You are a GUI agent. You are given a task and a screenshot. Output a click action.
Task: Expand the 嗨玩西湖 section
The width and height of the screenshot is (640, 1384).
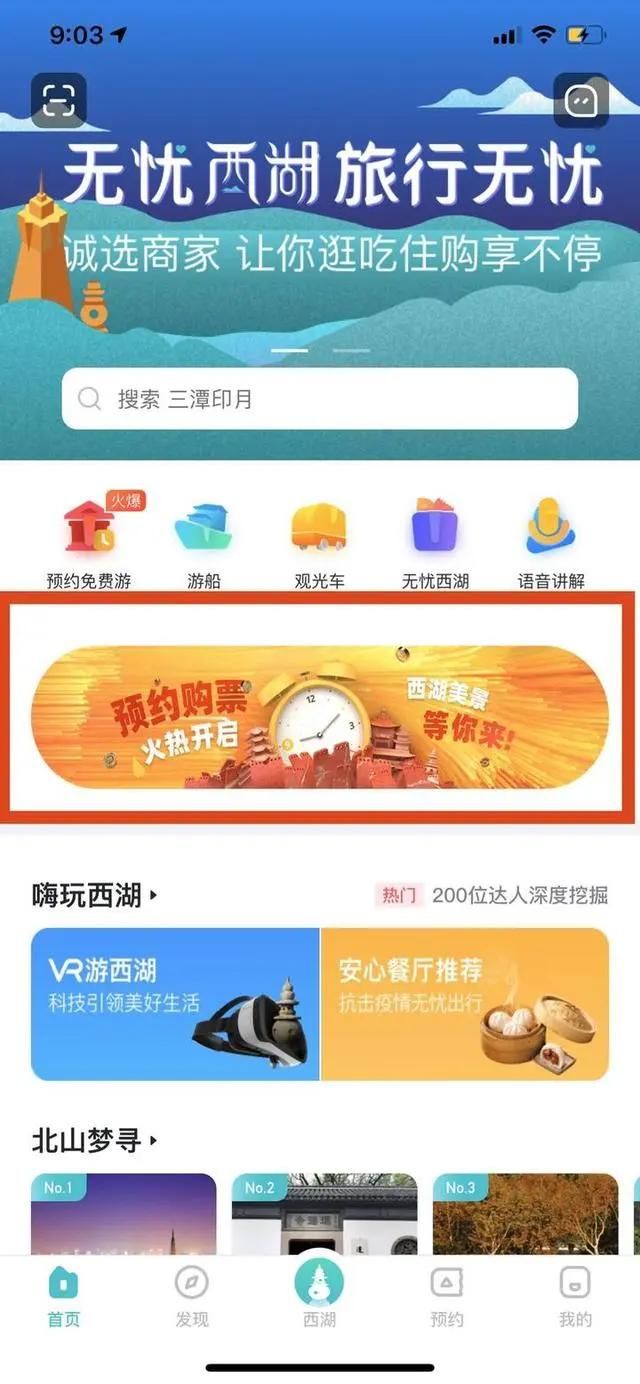pos(95,895)
